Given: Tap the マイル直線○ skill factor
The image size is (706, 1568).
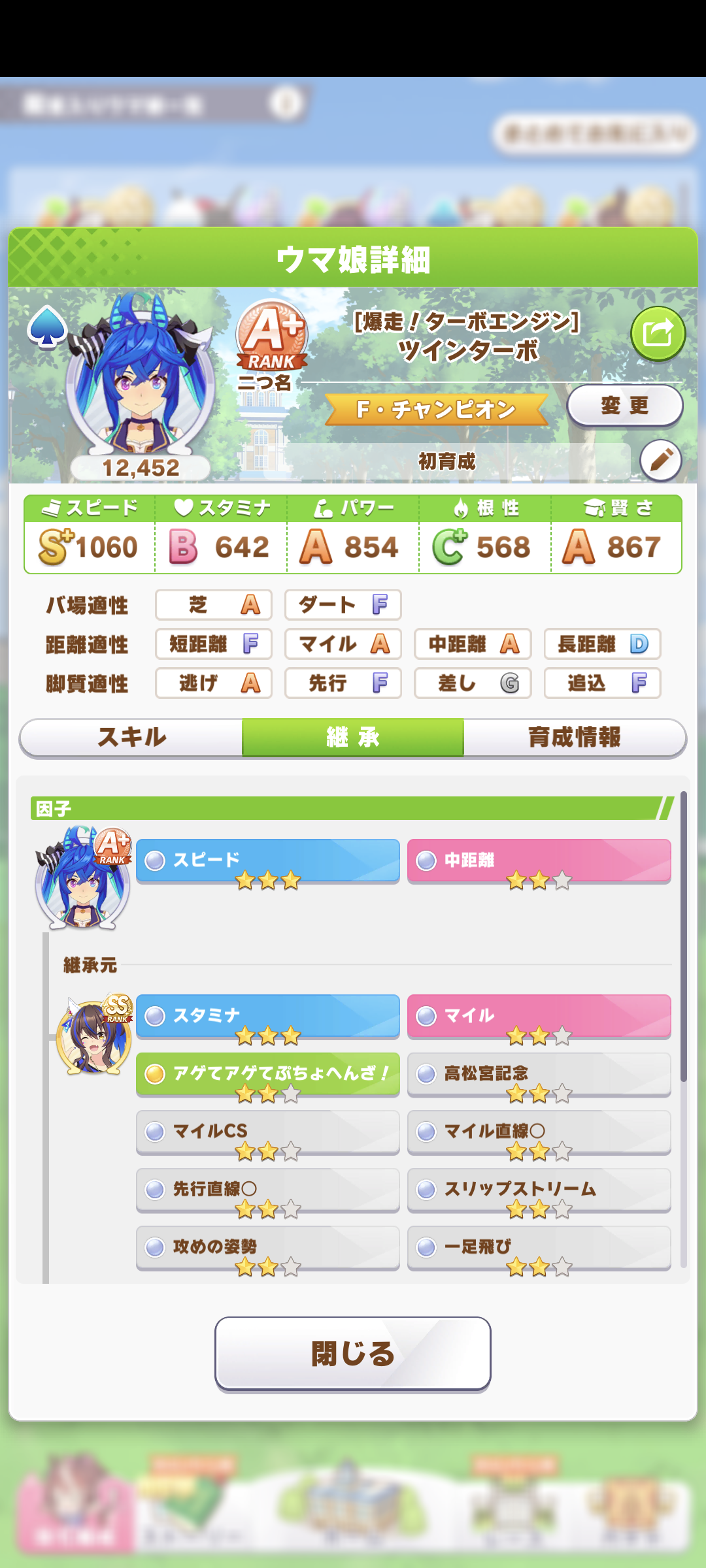Looking at the screenshot, I should 539,1131.
